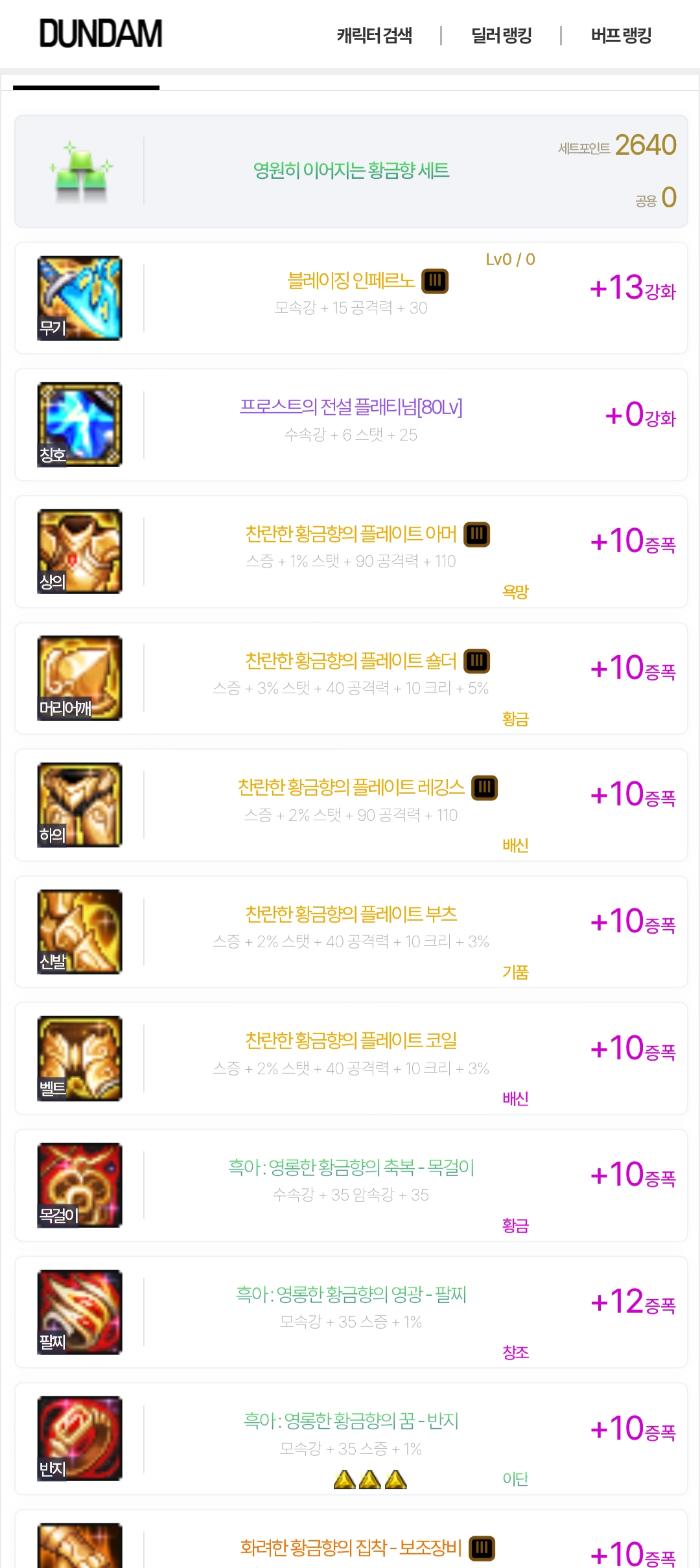Tap the DUNDAM logo to go home
This screenshot has height=1568, width=700.
100,34
